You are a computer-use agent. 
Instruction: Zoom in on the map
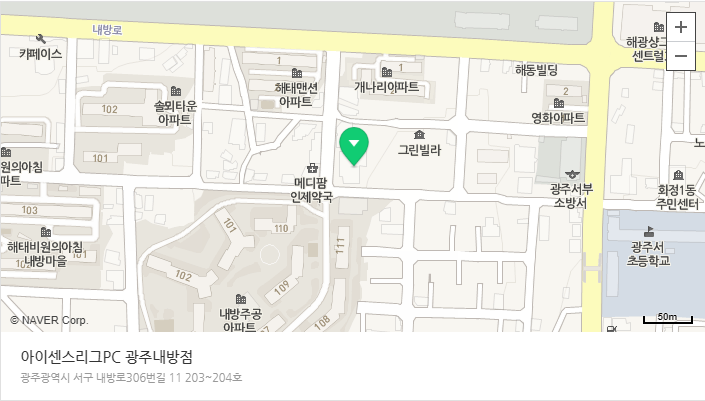(x=681, y=28)
